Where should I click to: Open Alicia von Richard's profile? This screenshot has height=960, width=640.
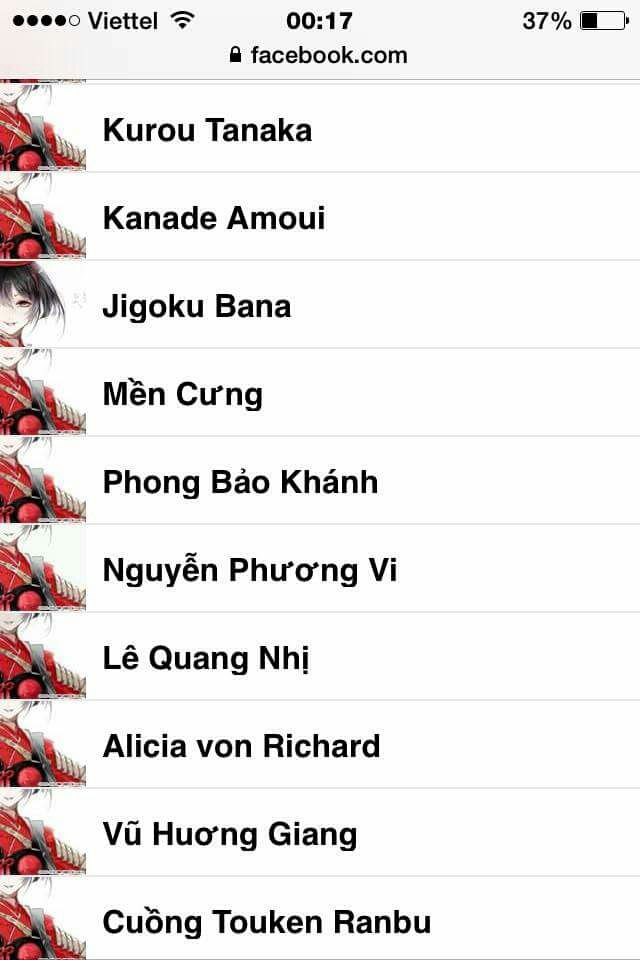[241, 747]
